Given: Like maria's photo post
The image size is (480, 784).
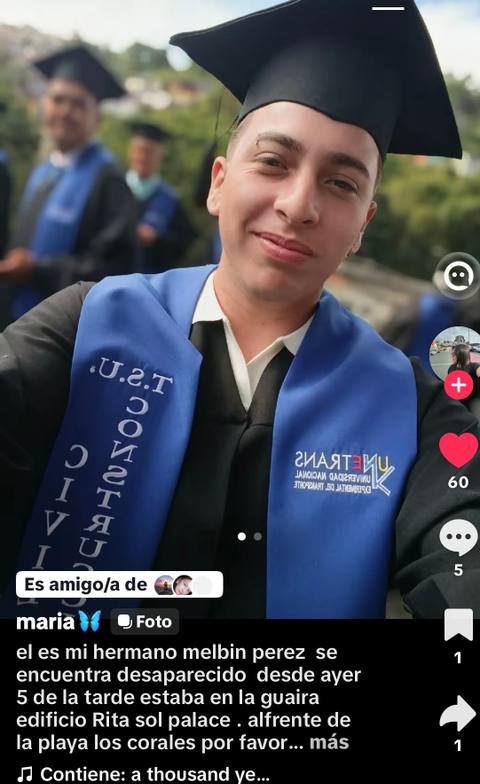Looking at the screenshot, I should click(458, 450).
